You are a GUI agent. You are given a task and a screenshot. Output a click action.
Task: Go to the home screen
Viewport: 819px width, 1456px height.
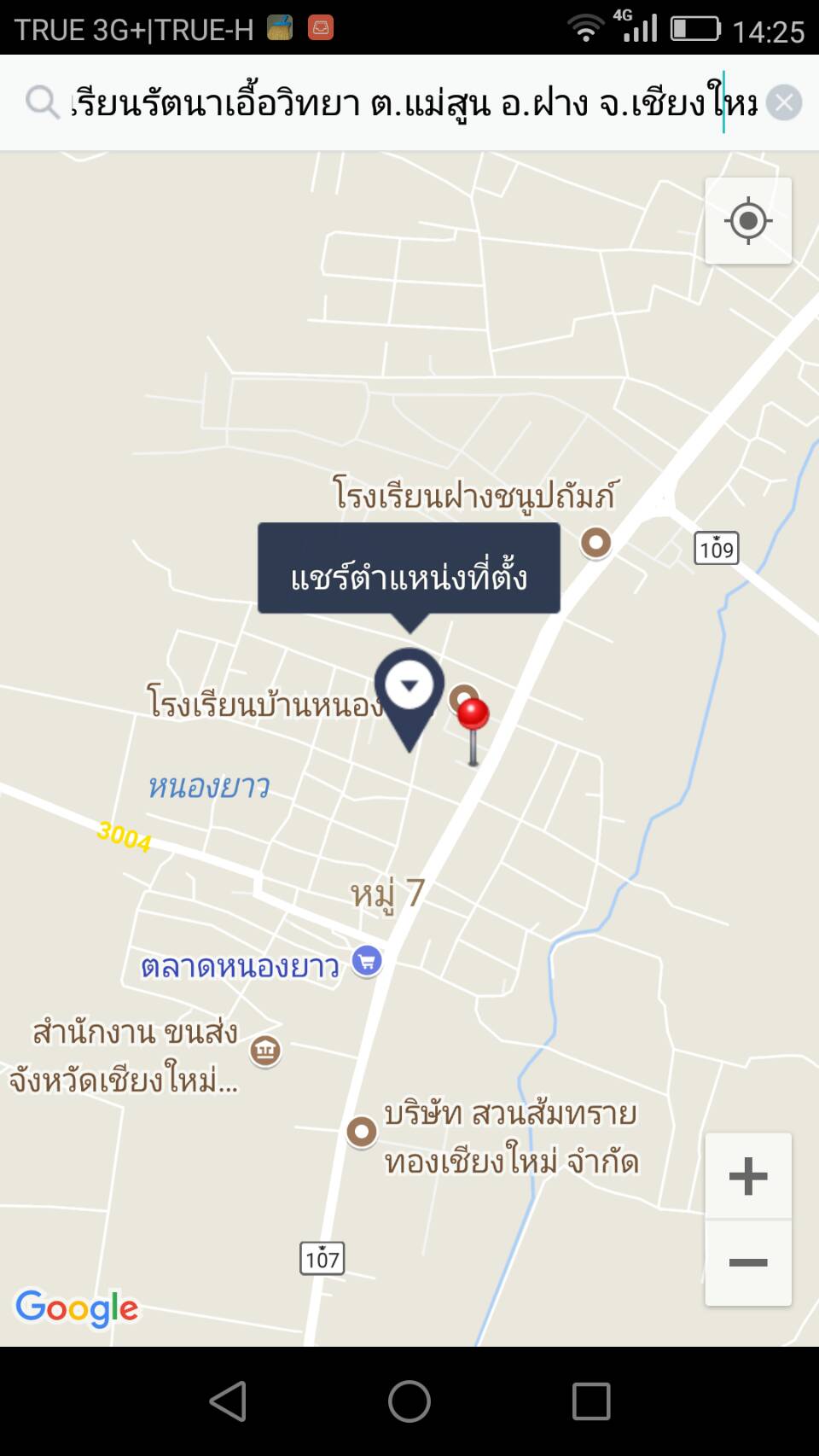click(409, 1401)
